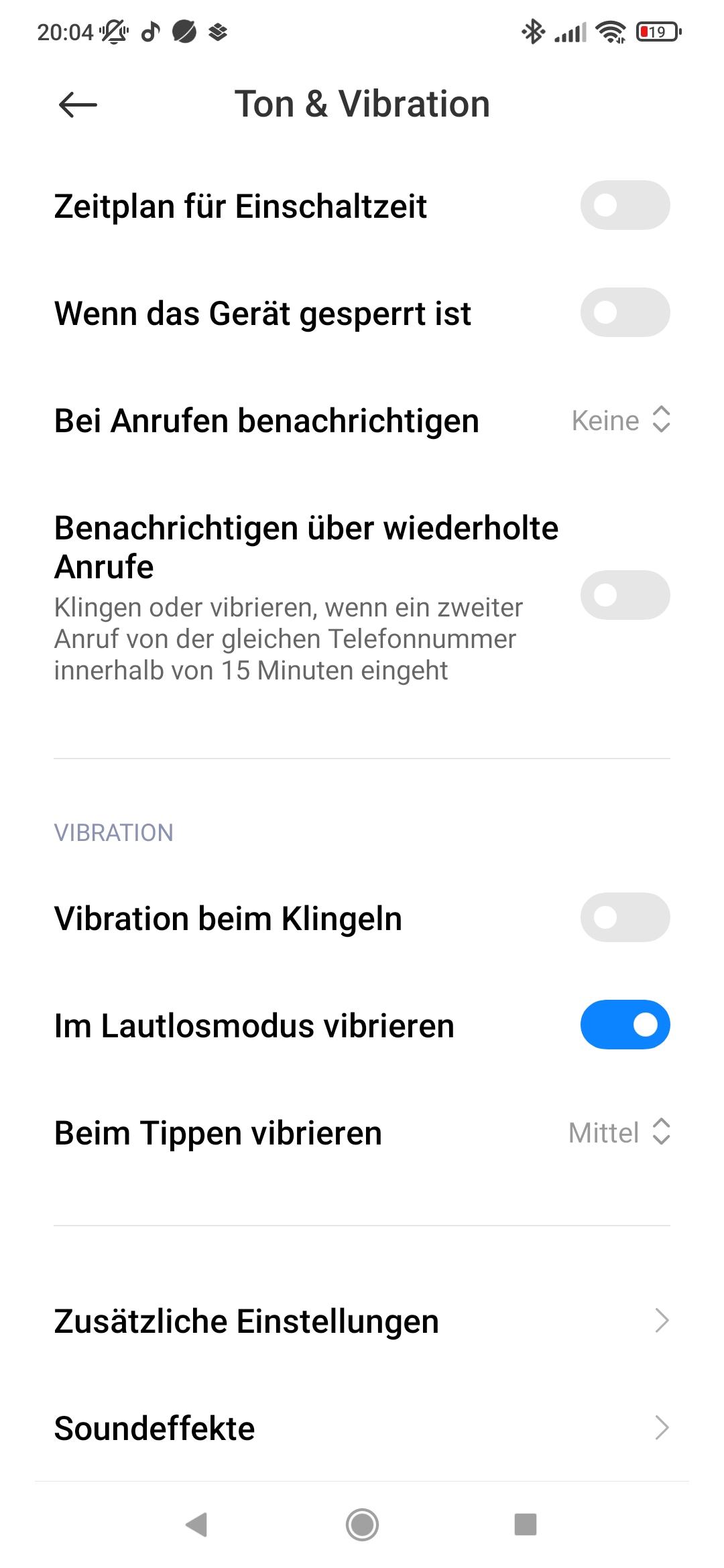This screenshot has height=1568, width=724.
Task: Open the Soundeffekte settings
Action: pos(362,1428)
